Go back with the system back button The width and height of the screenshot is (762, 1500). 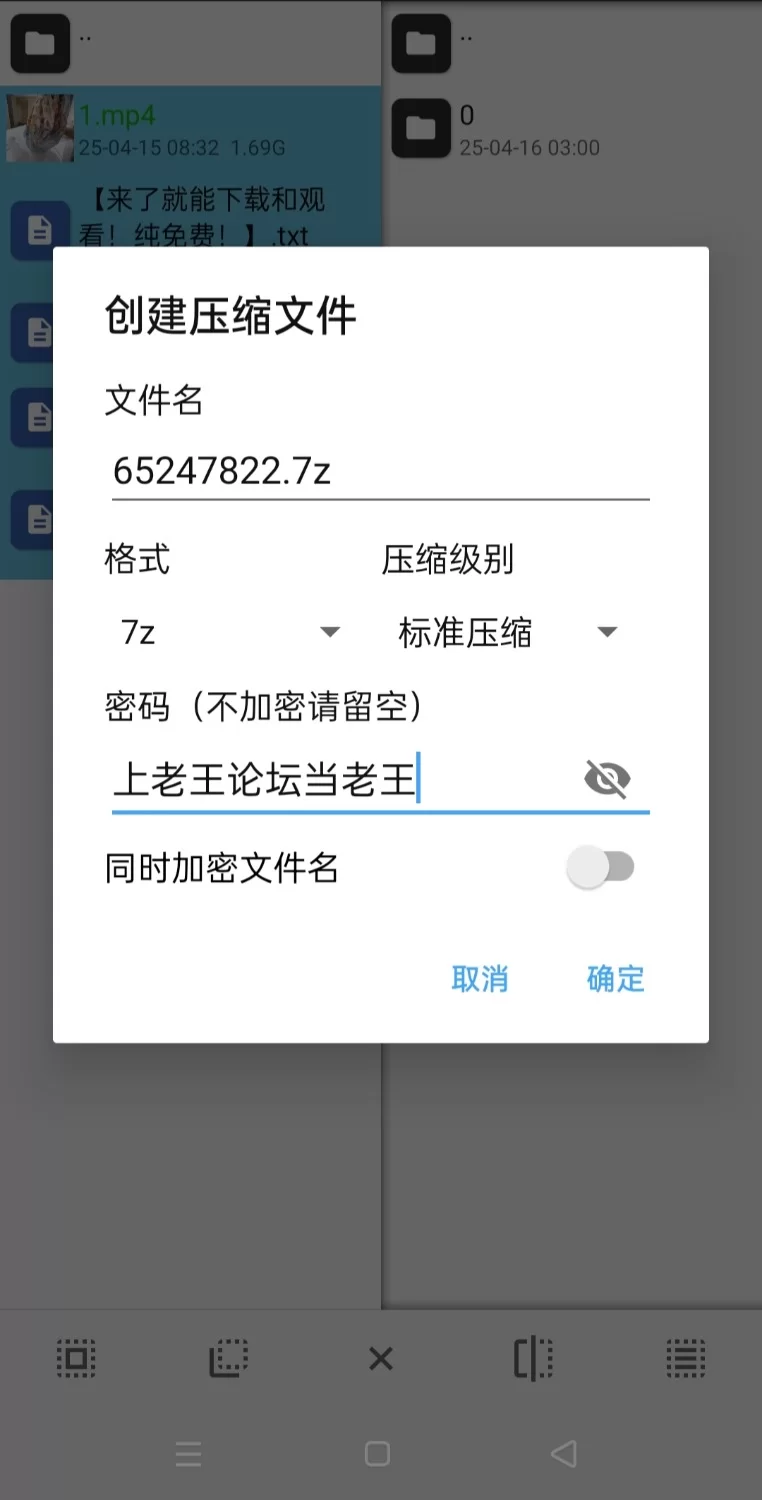(x=564, y=1453)
